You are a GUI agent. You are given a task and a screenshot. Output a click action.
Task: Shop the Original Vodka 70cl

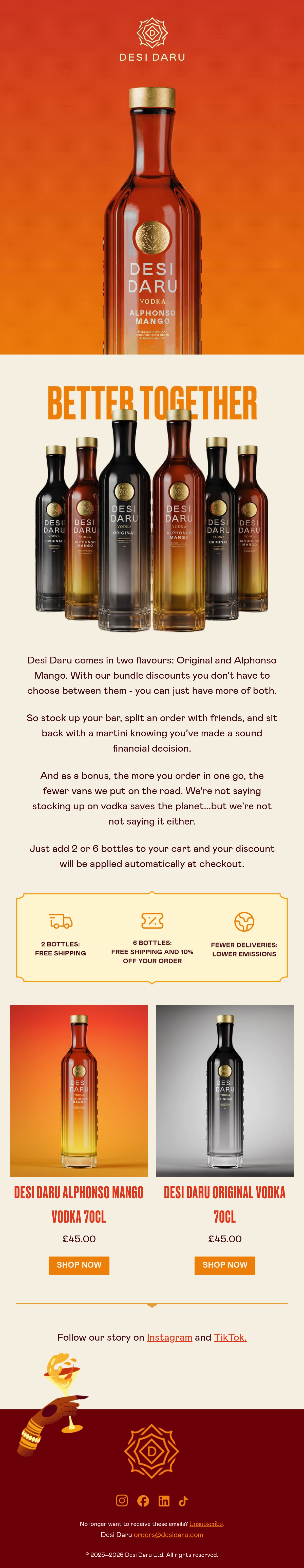tap(225, 1265)
